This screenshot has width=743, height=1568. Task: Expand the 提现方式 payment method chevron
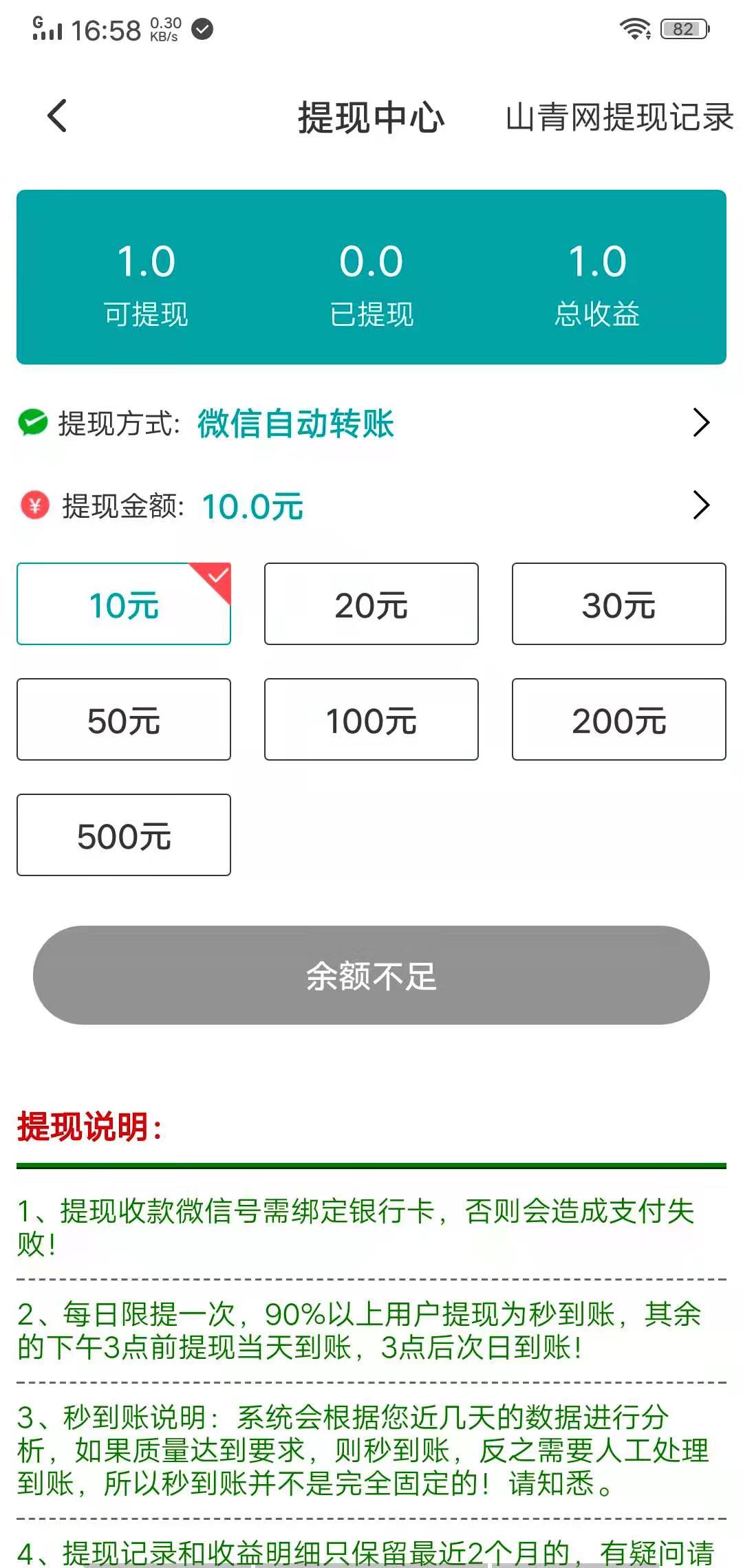(x=702, y=424)
